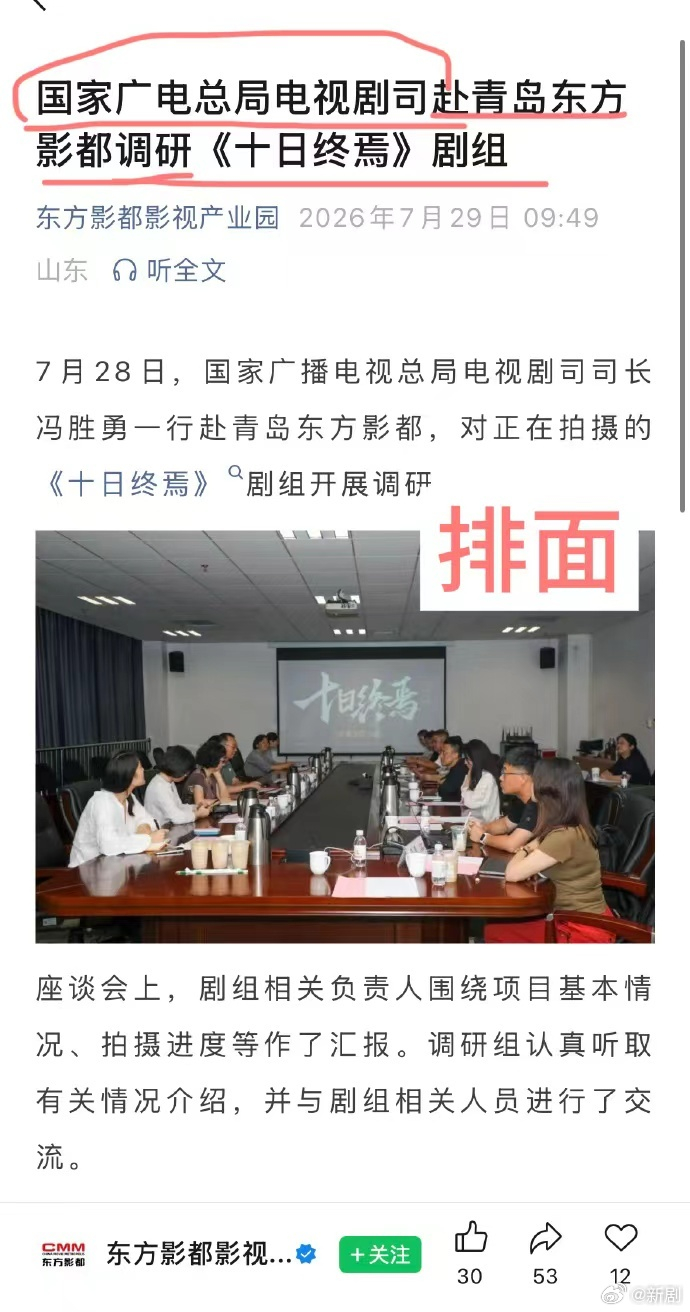
Task: Open the meeting room photo in full view
Action: point(345,737)
